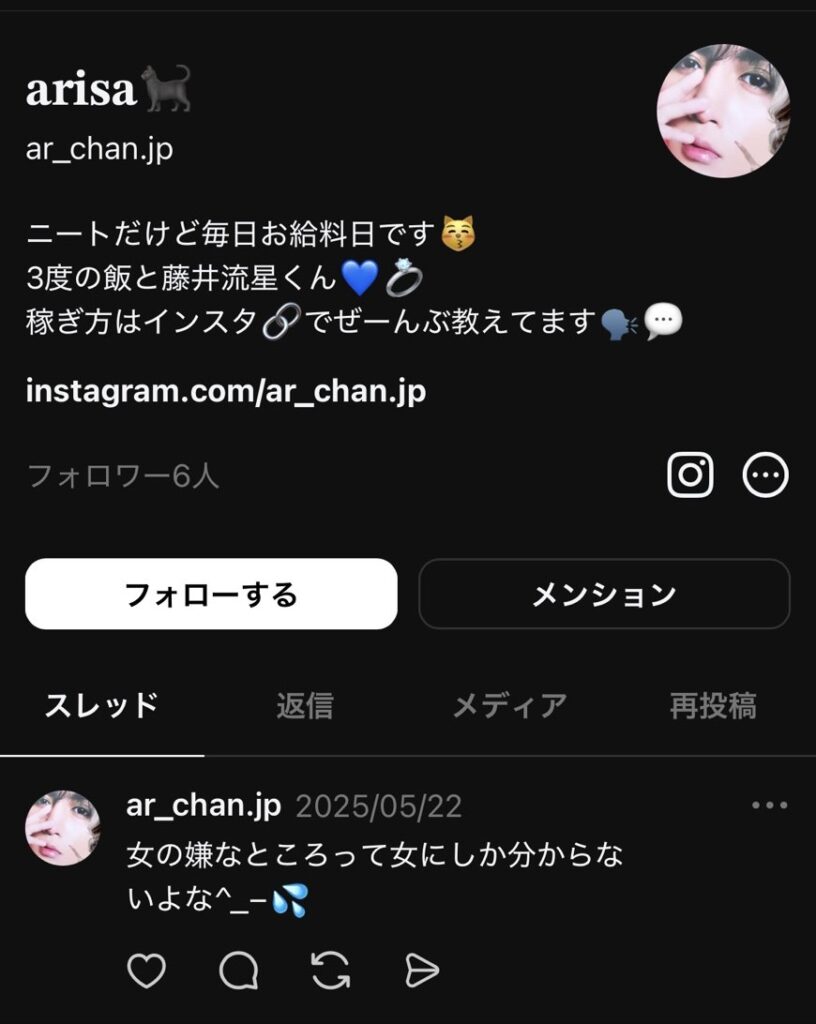Viewport: 816px width, 1024px height.
Task: Open the Instagram icon on the profile
Action: pos(689,475)
